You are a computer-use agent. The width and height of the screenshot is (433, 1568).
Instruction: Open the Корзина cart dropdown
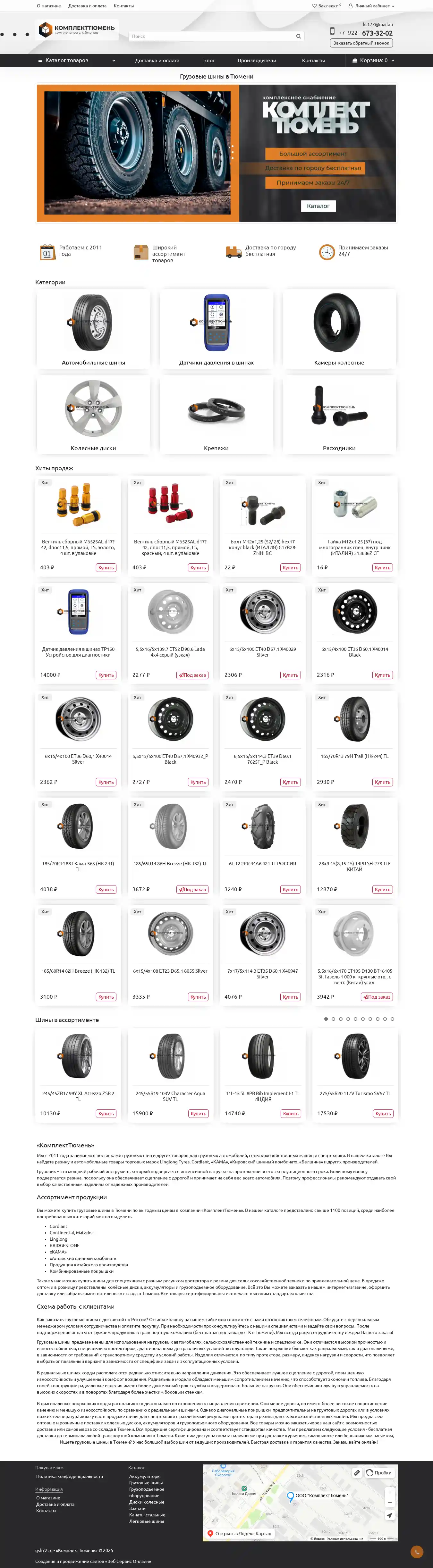373,60
